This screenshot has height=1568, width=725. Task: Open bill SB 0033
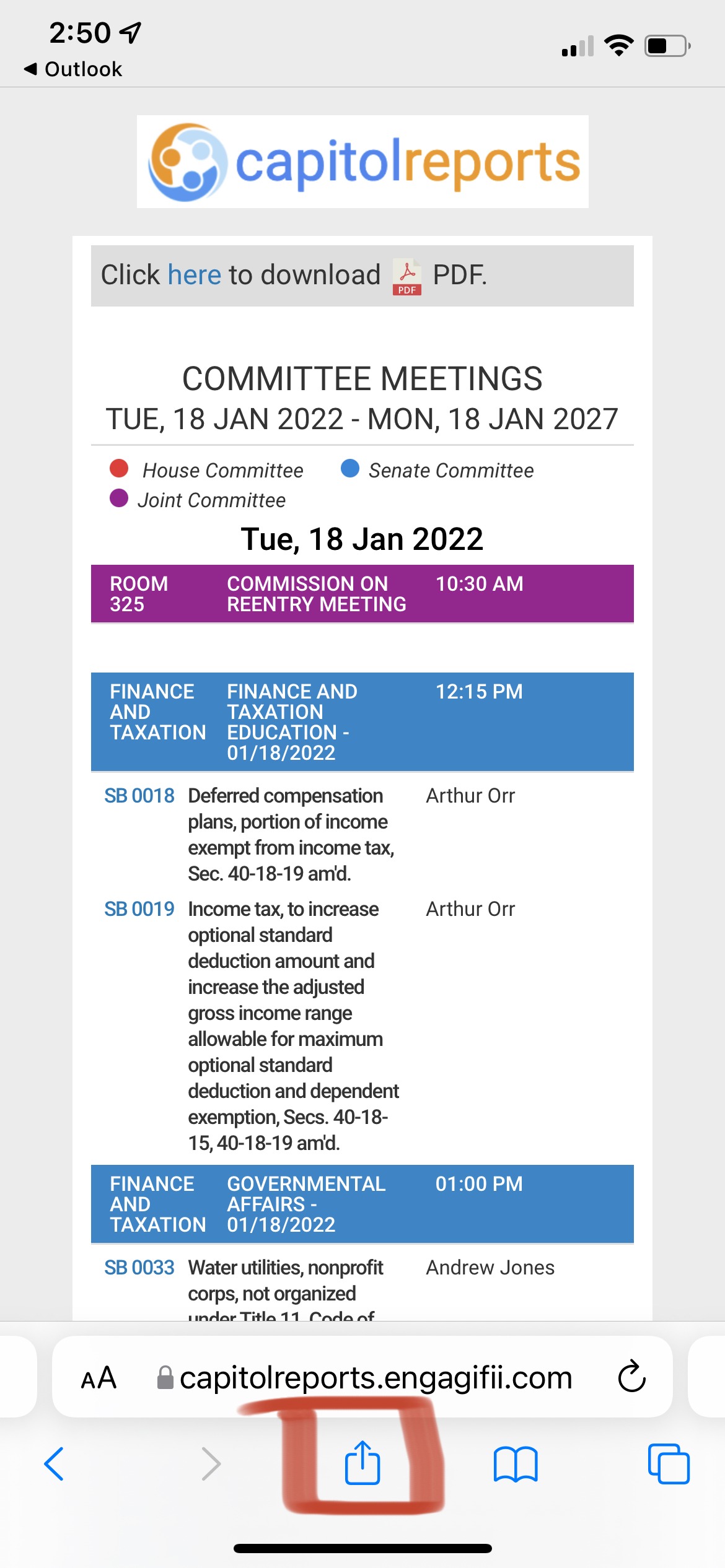tap(139, 1268)
